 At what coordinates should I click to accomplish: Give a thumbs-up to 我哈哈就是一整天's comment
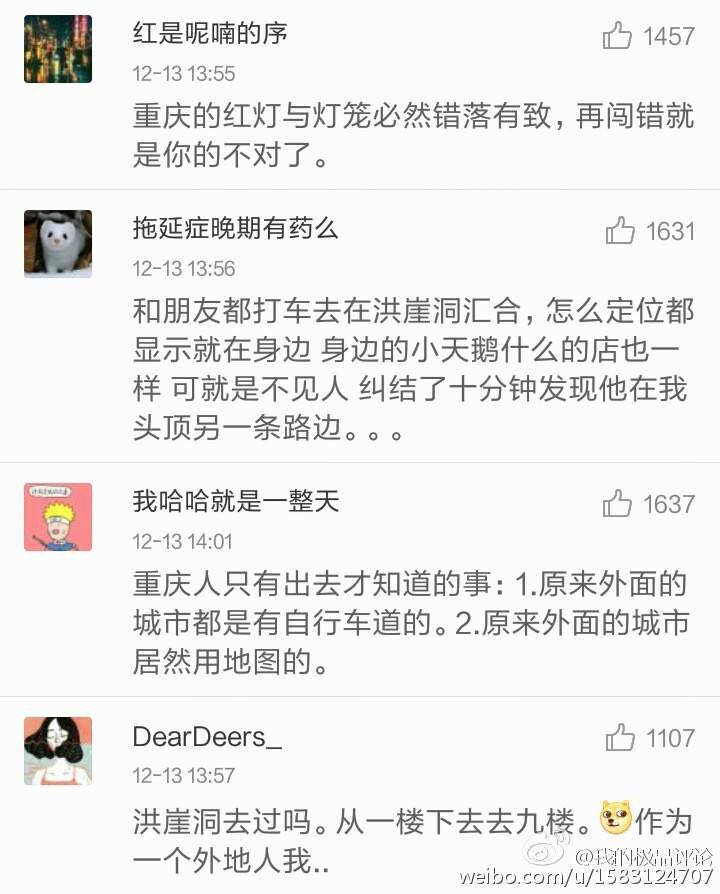tap(619, 504)
